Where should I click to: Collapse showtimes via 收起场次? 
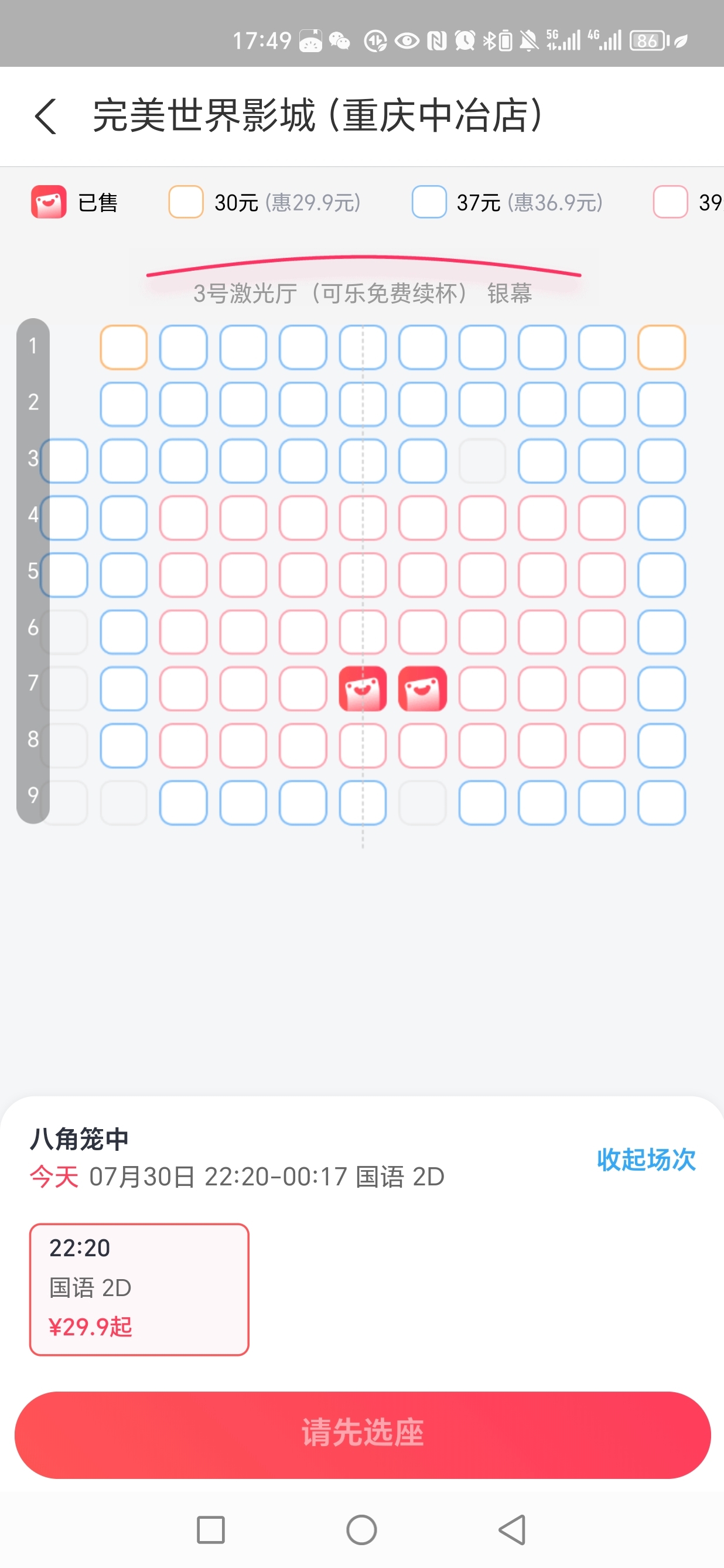tap(646, 1160)
